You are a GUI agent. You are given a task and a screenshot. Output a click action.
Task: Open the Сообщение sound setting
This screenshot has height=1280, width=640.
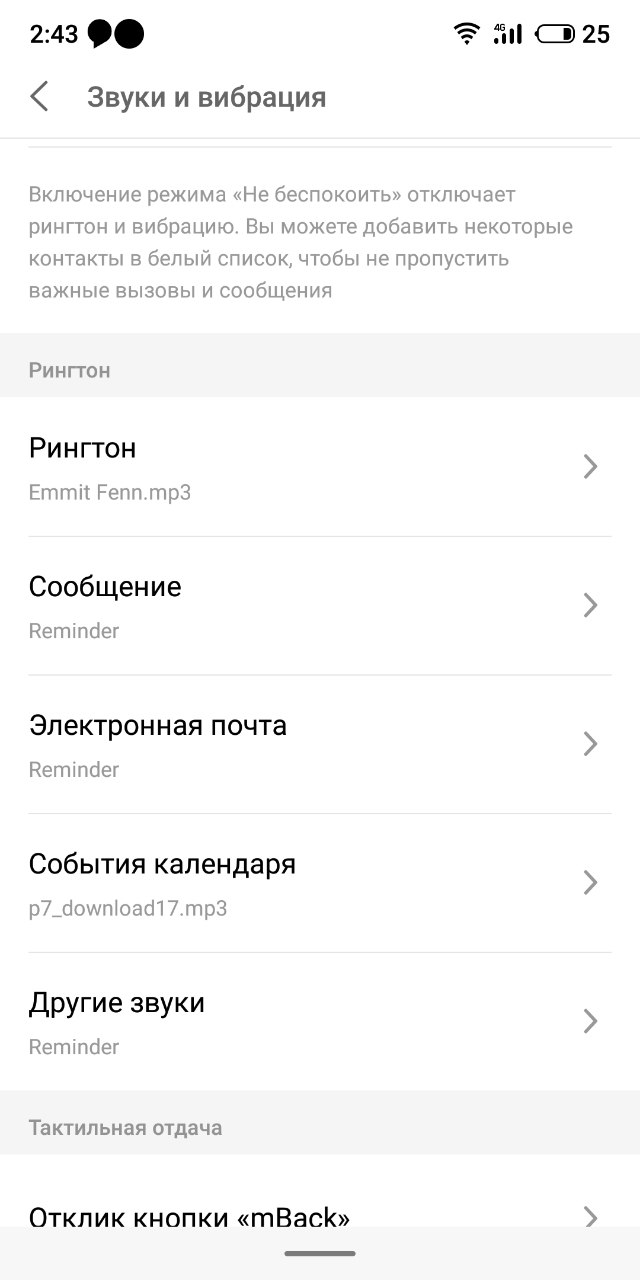[320, 606]
